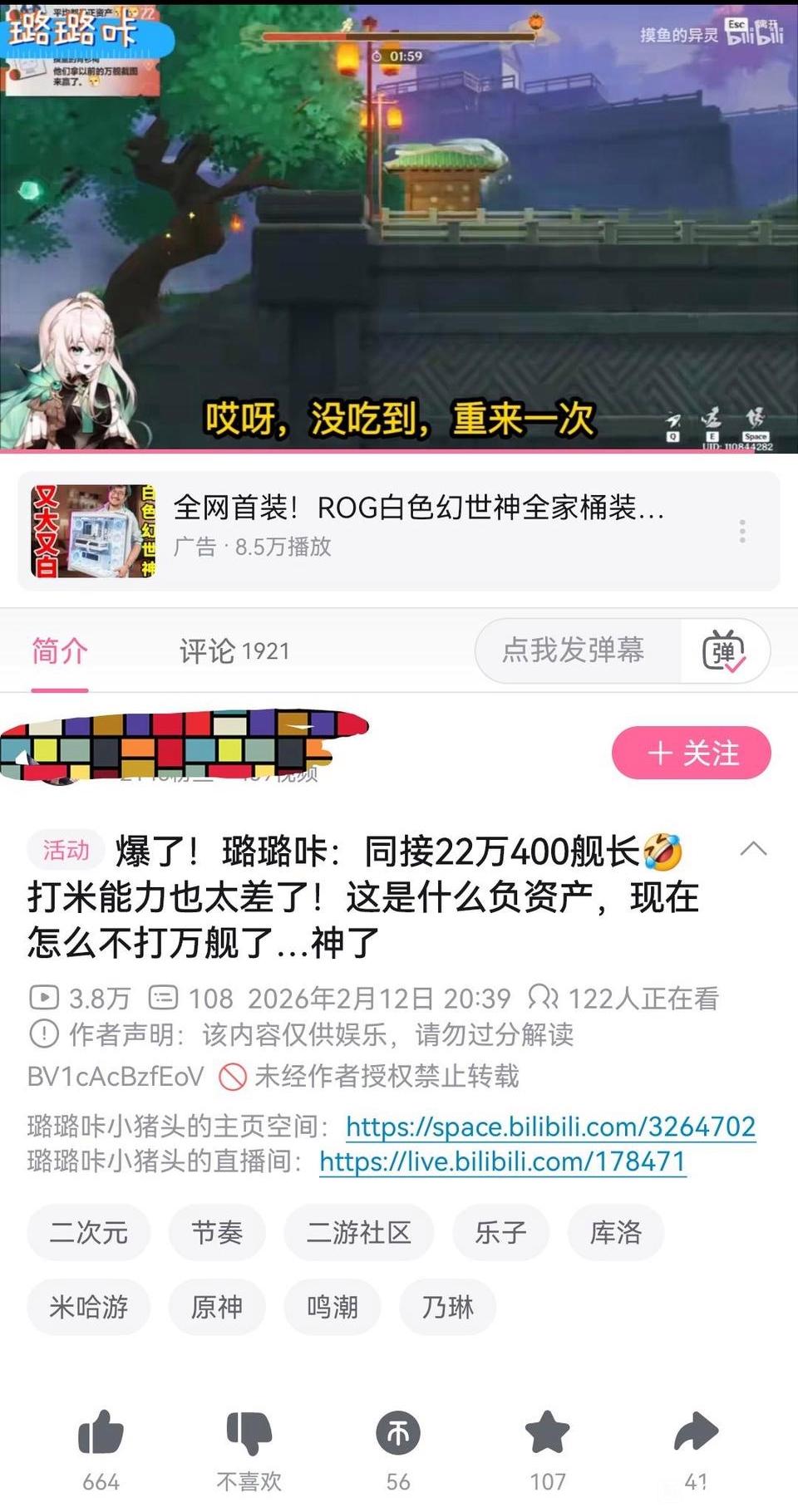The width and height of the screenshot is (798, 1512).
Task: Open the space.bilibili.com homepage link
Action: (x=550, y=1126)
